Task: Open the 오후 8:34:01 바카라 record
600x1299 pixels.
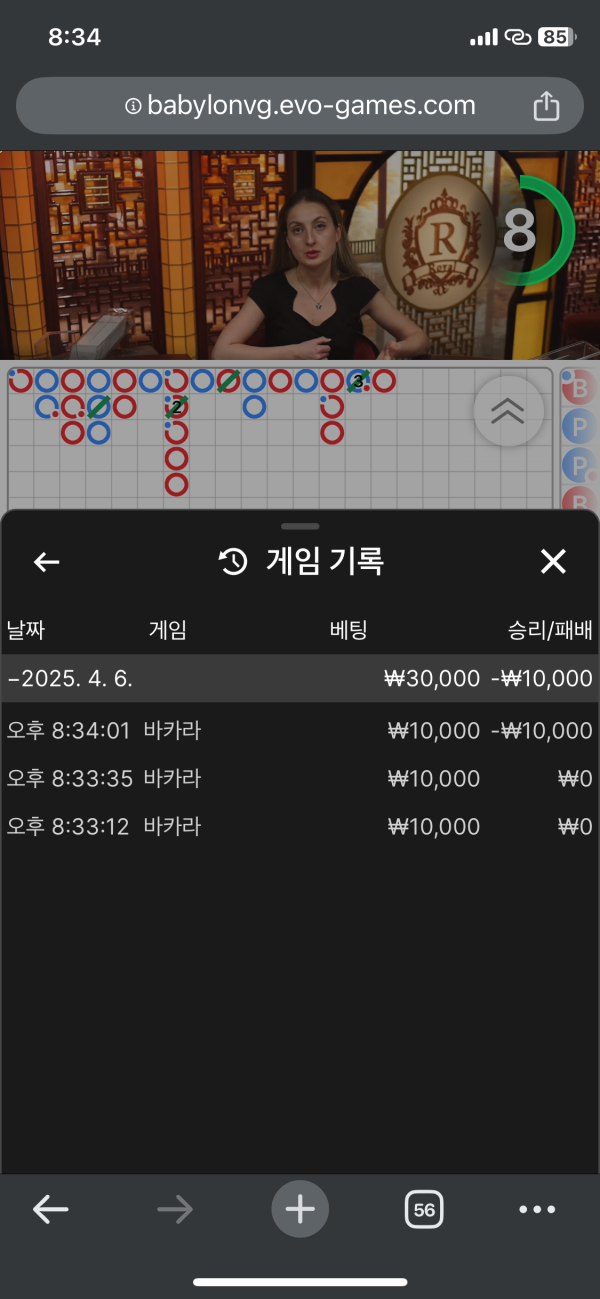Action: 300,731
